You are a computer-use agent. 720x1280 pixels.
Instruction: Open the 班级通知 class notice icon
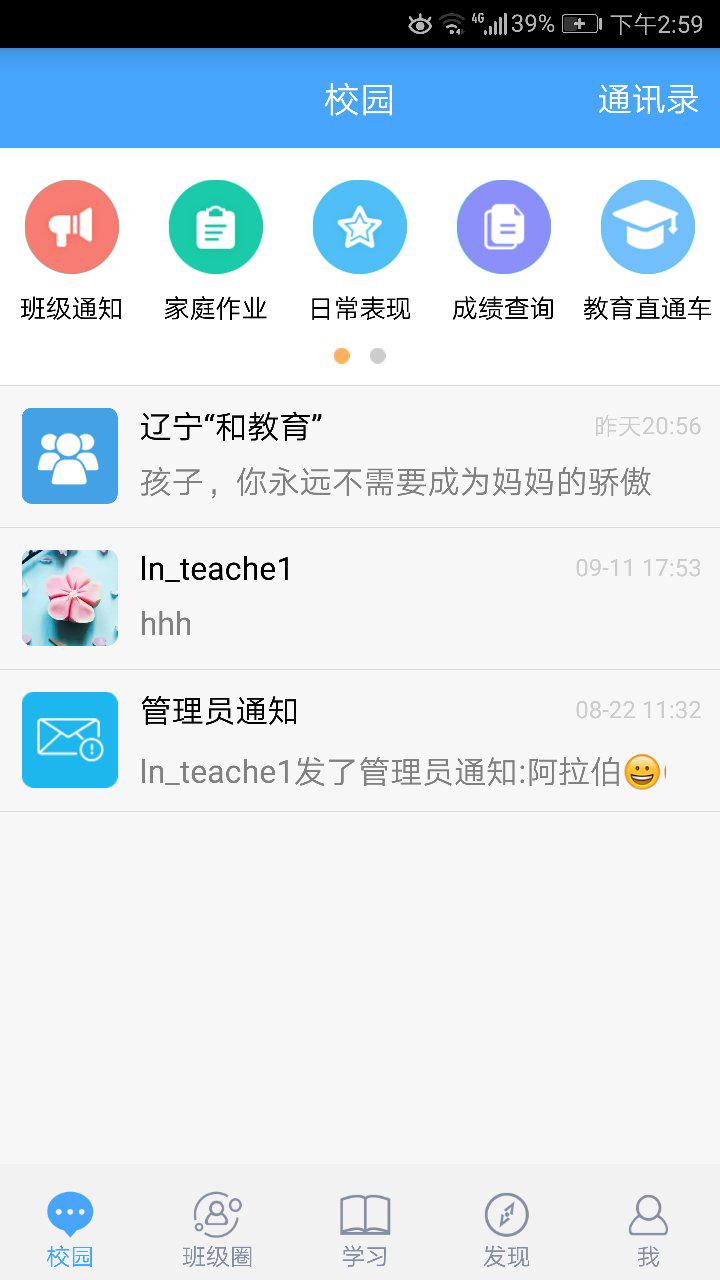[71, 226]
